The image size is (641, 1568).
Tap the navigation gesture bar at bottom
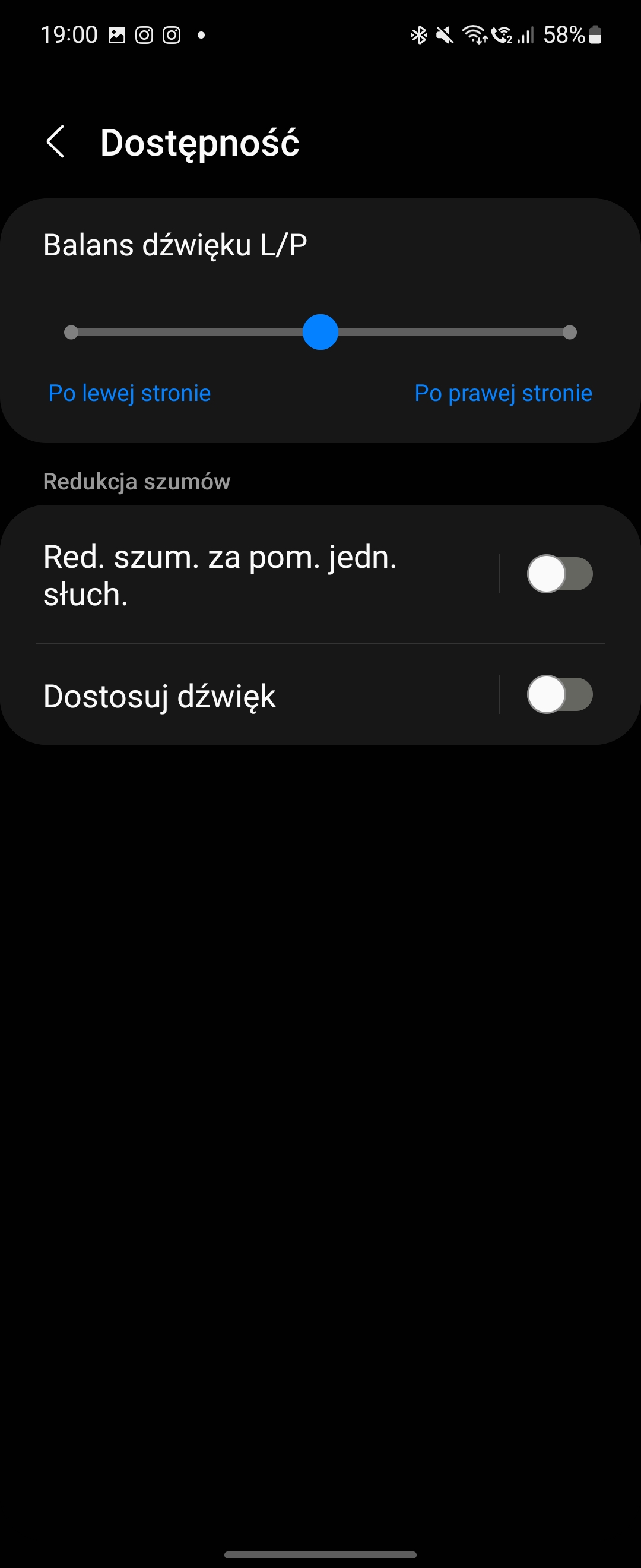320,1556
